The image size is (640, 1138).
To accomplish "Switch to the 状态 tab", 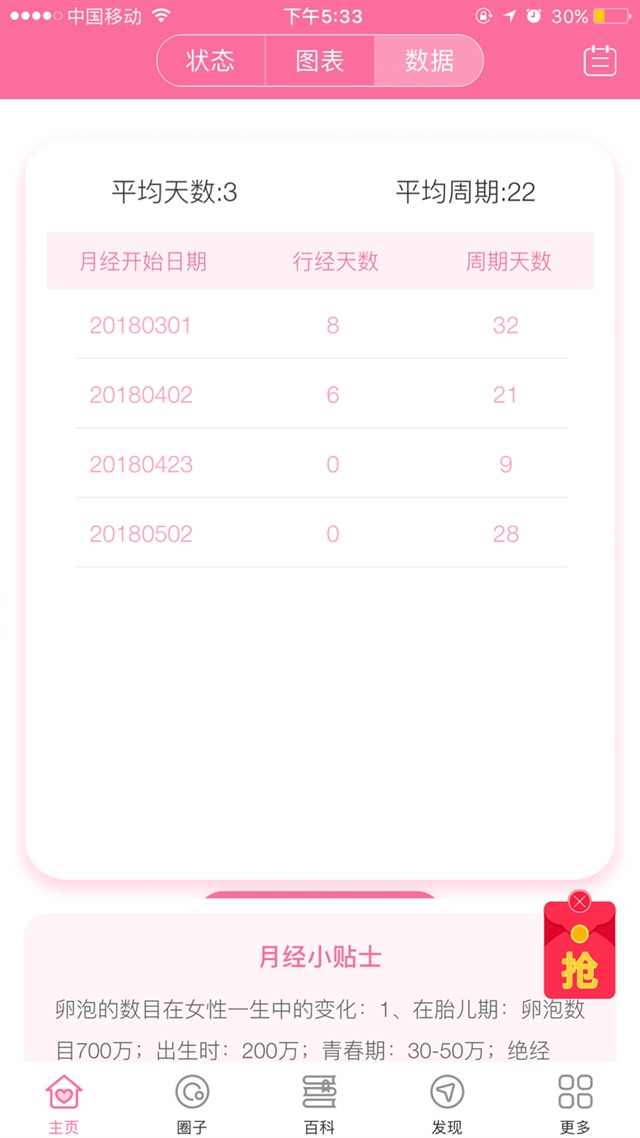I will 211,61.
